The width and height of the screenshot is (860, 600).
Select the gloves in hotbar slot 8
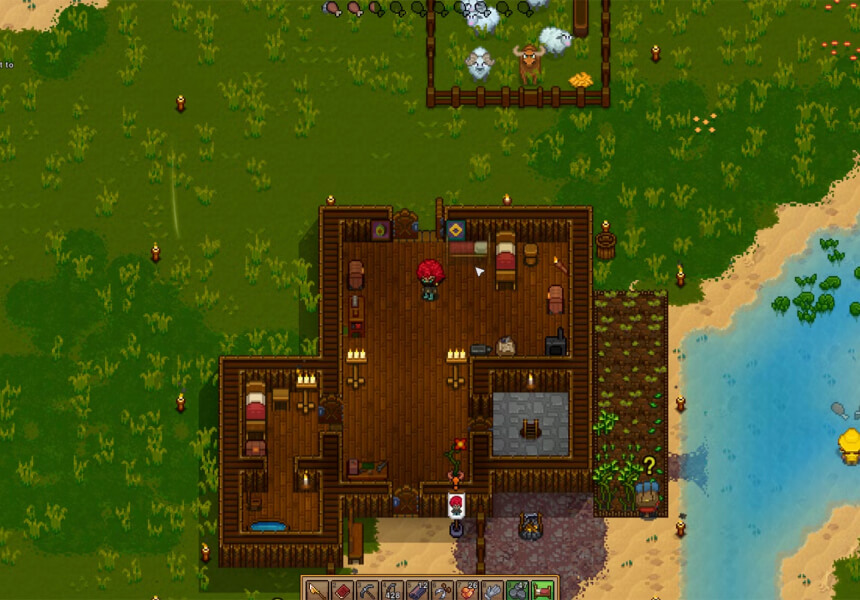coord(493,591)
